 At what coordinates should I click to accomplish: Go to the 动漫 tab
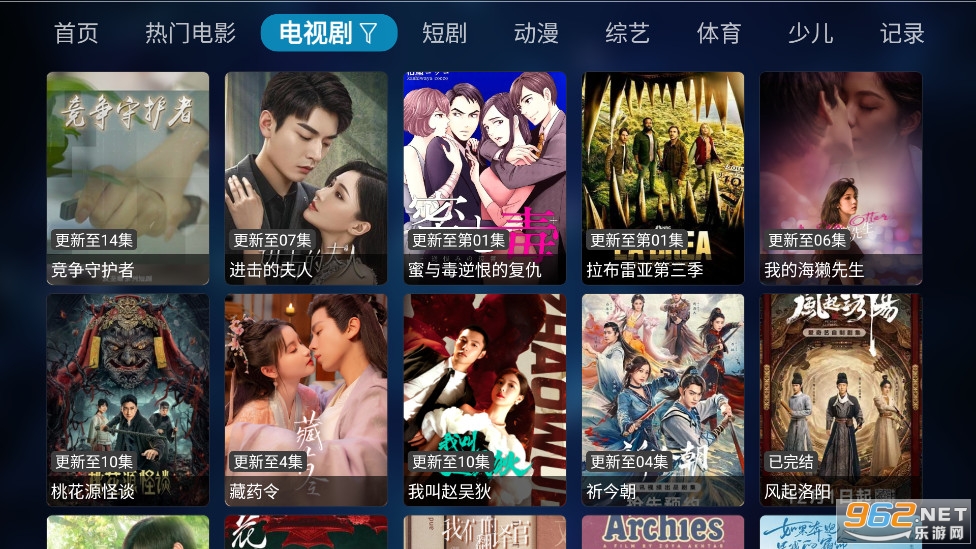click(x=536, y=33)
